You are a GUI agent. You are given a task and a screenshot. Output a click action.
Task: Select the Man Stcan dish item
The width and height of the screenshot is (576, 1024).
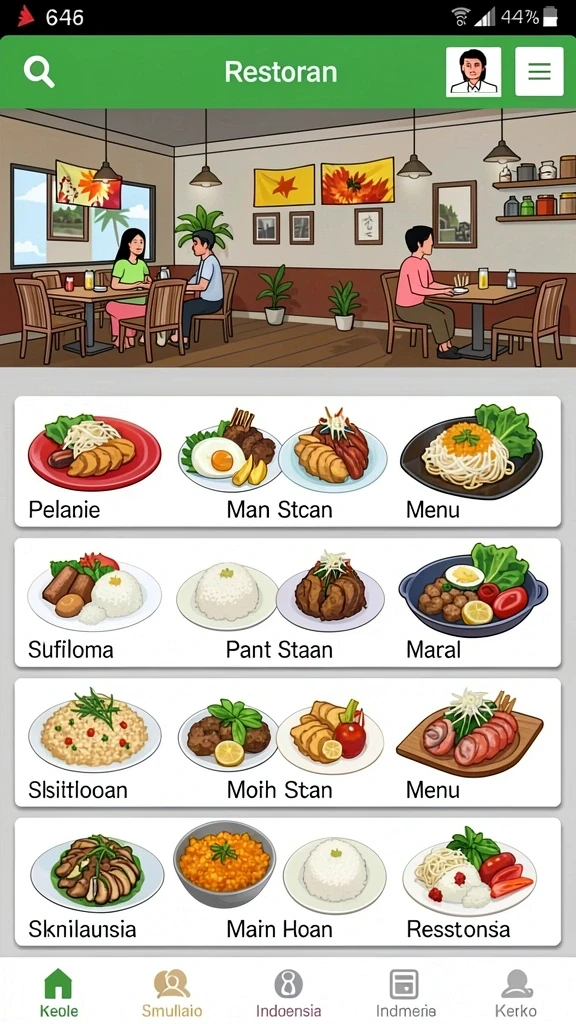pos(282,462)
